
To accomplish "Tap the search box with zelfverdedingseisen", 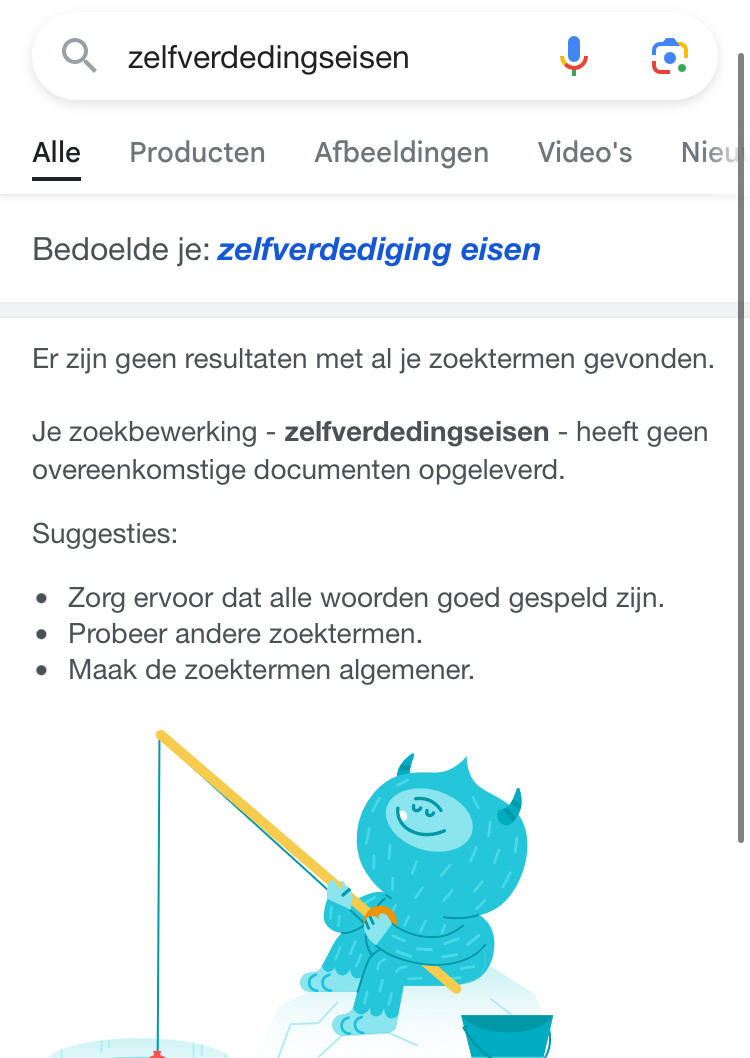I will tap(300, 57).
